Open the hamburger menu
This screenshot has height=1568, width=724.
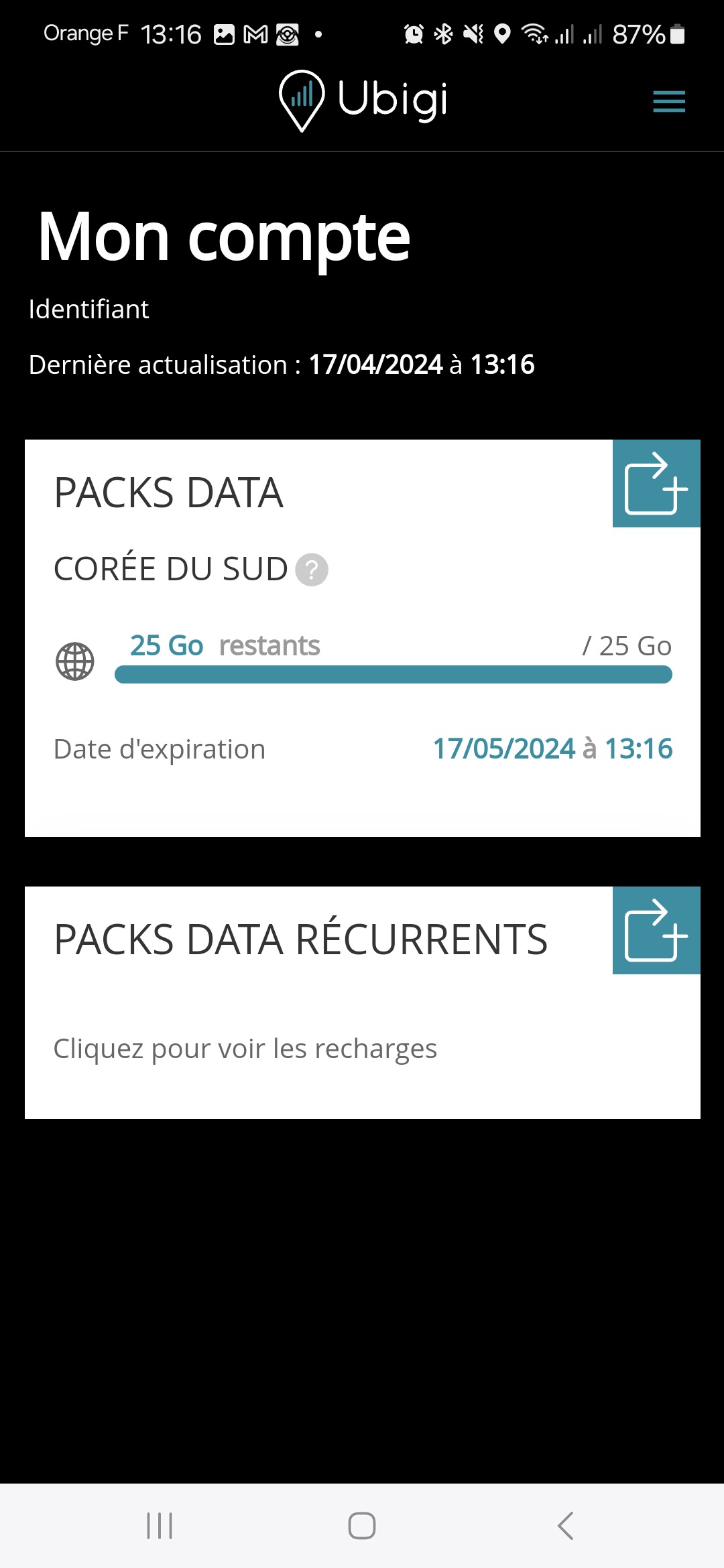669,101
